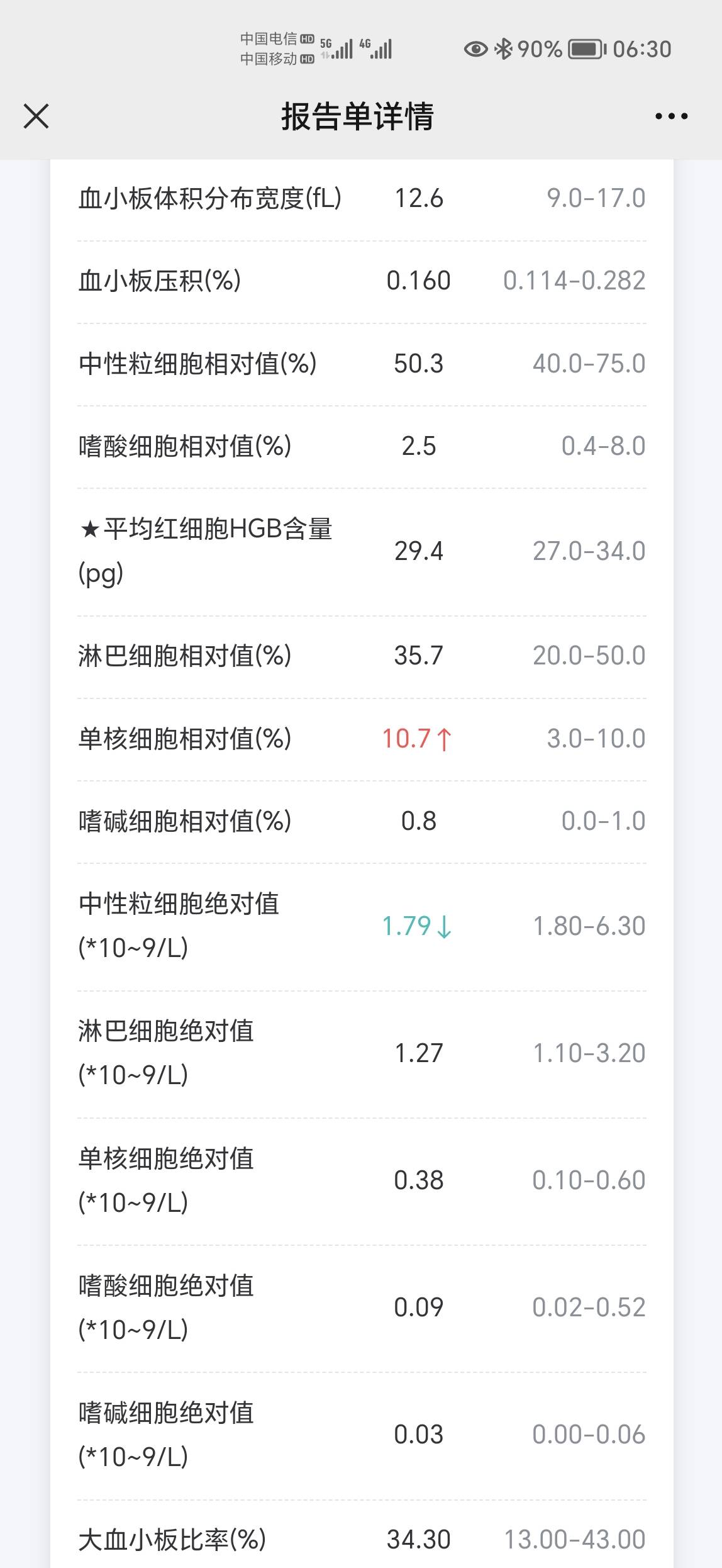Select the 中性粒细胞绝对值 low result row

pos(361,927)
